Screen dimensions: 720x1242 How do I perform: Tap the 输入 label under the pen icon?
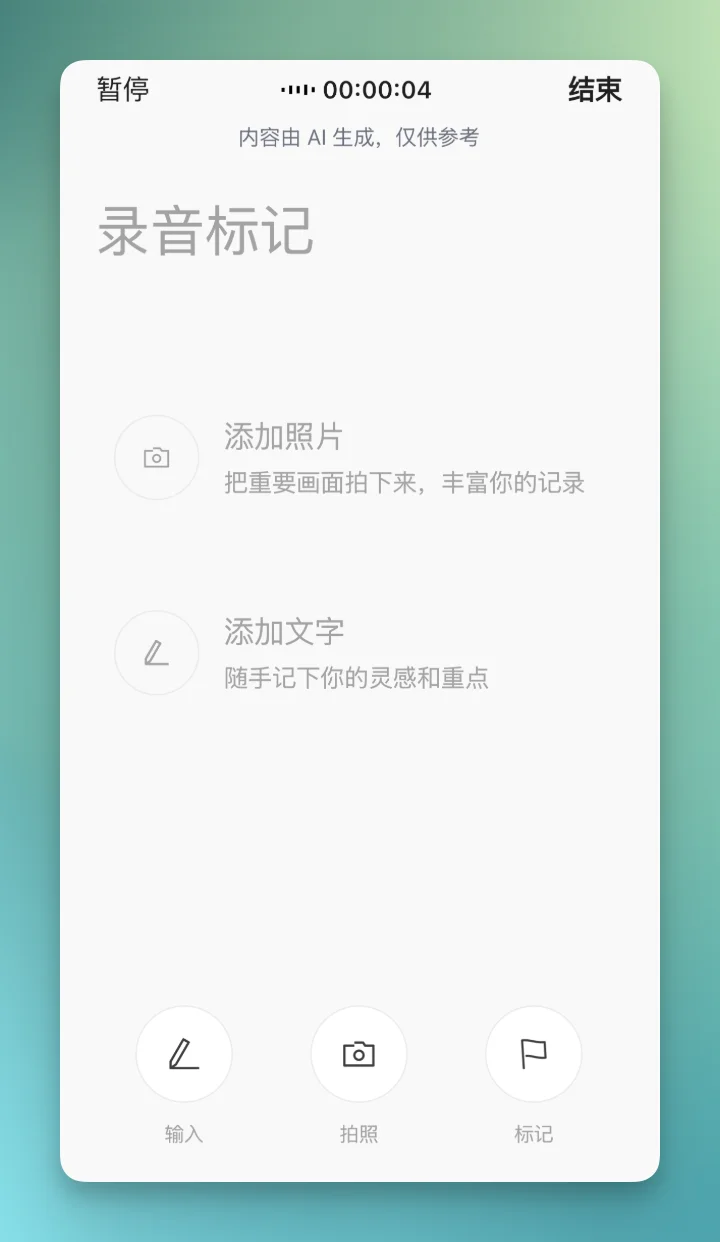184,1133
